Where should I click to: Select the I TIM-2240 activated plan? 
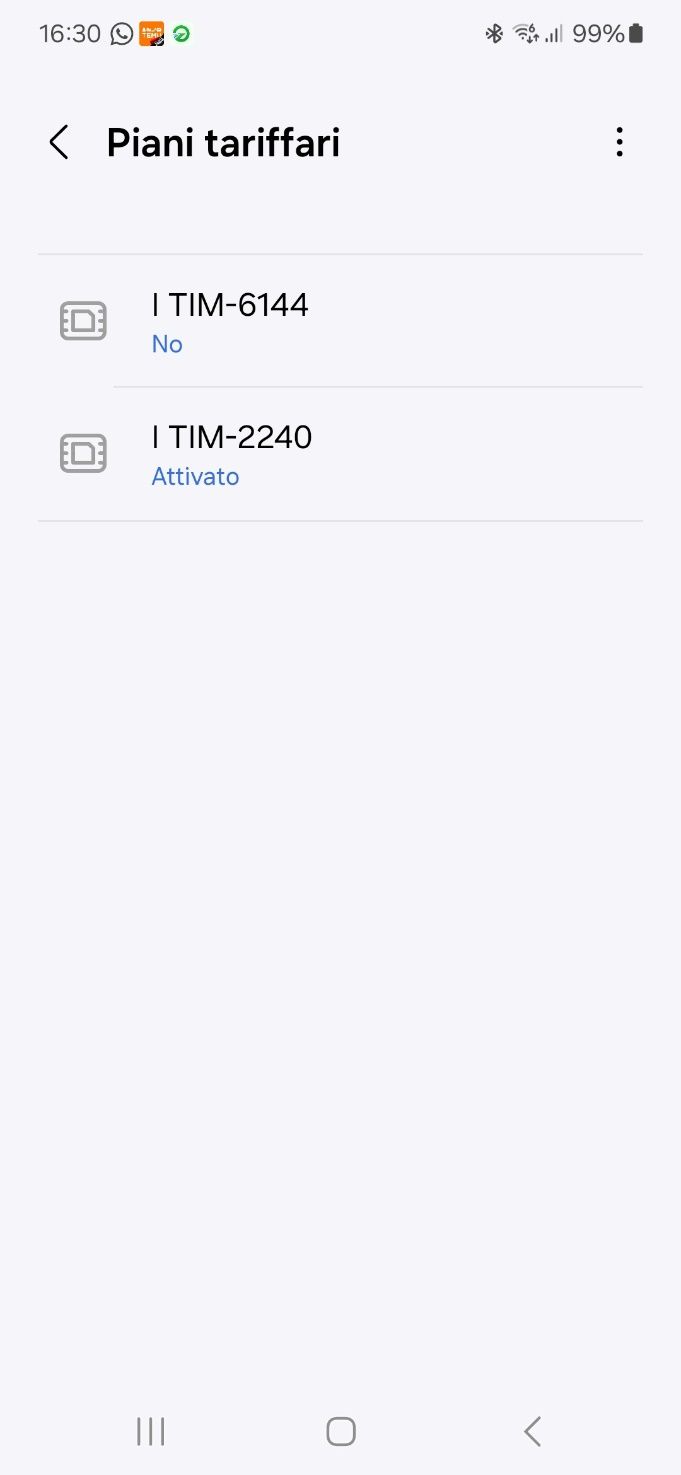click(340, 454)
